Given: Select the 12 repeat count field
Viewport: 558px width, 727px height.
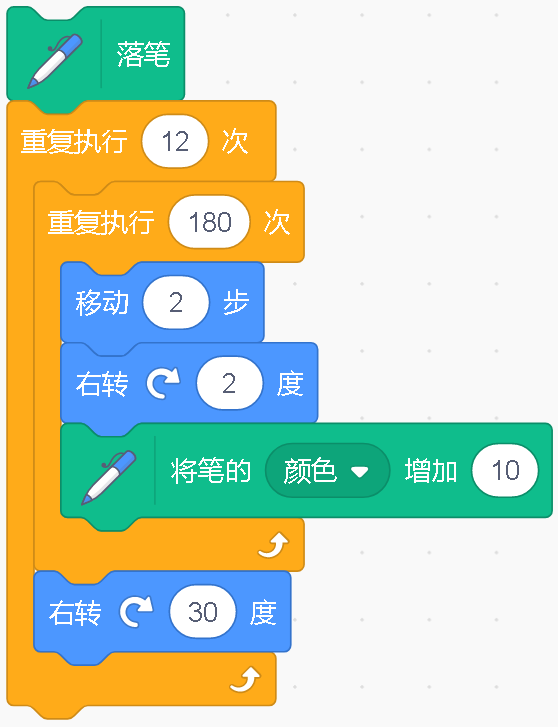Looking at the screenshot, I should tap(175, 141).
